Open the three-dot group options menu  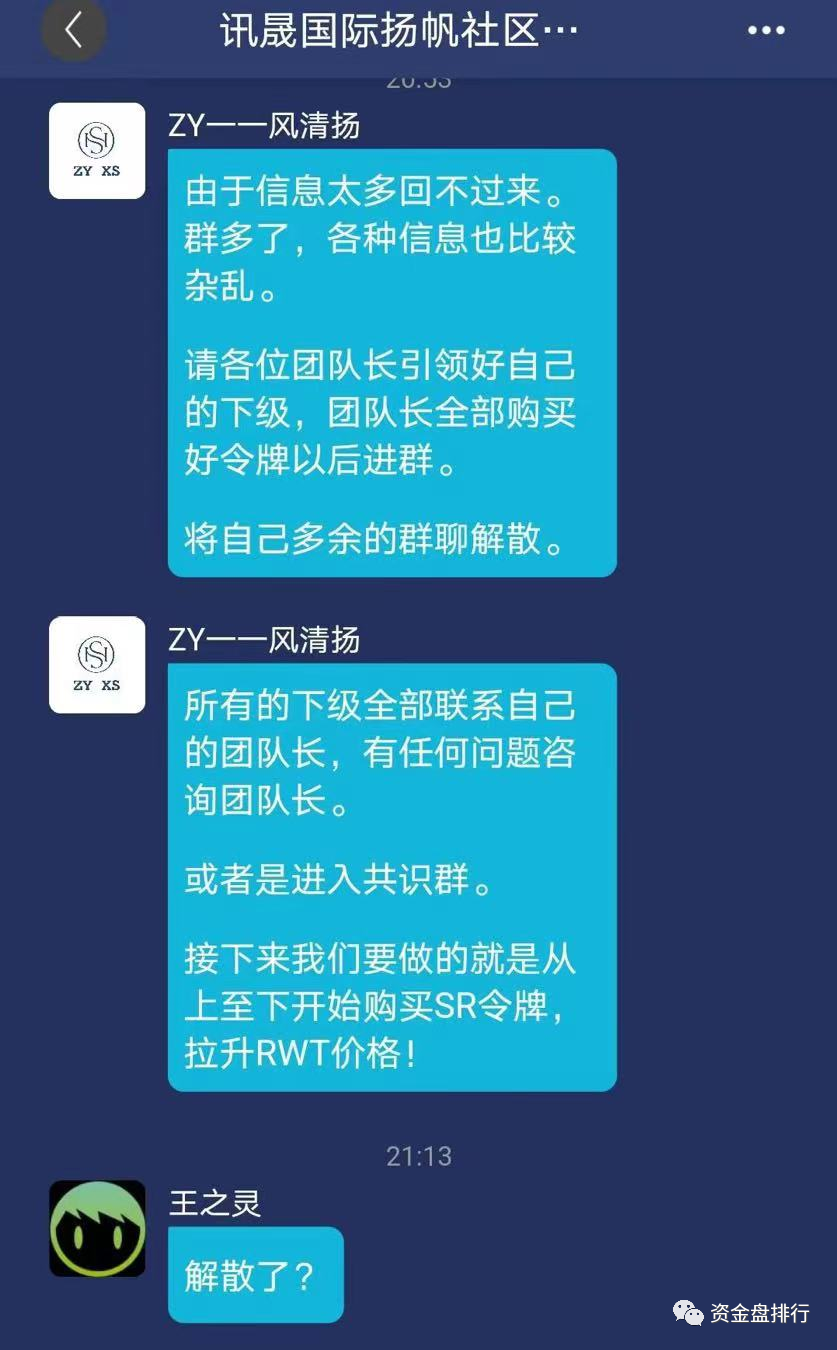[766, 31]
